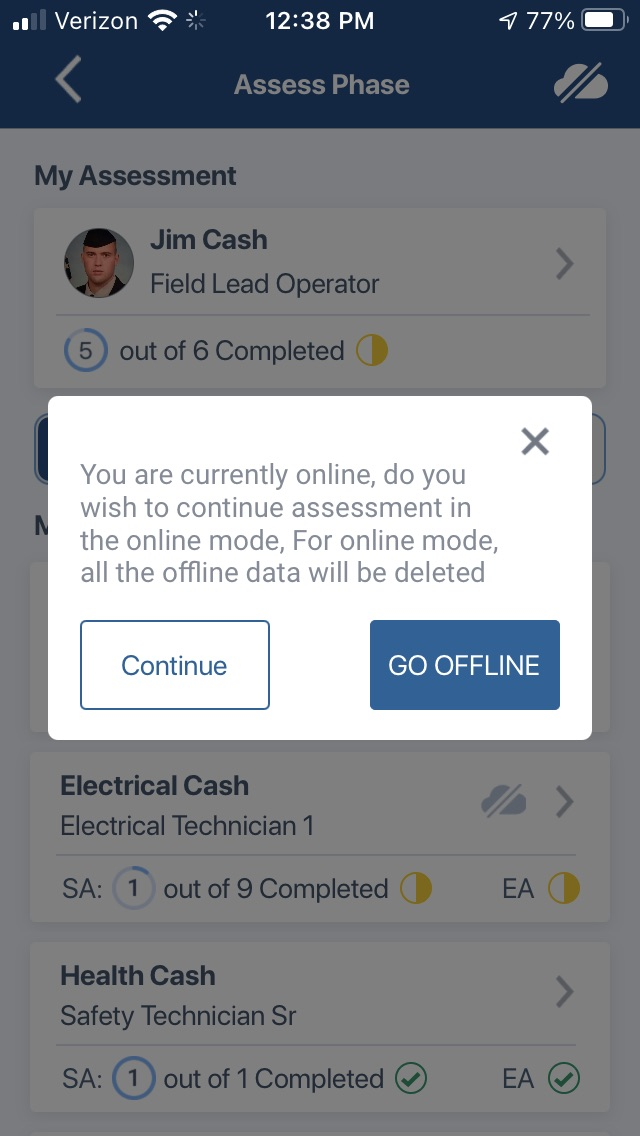Select the GO OFFLINE button
The height and width of the screenshot is (1136, 640).
coord(465,665)
